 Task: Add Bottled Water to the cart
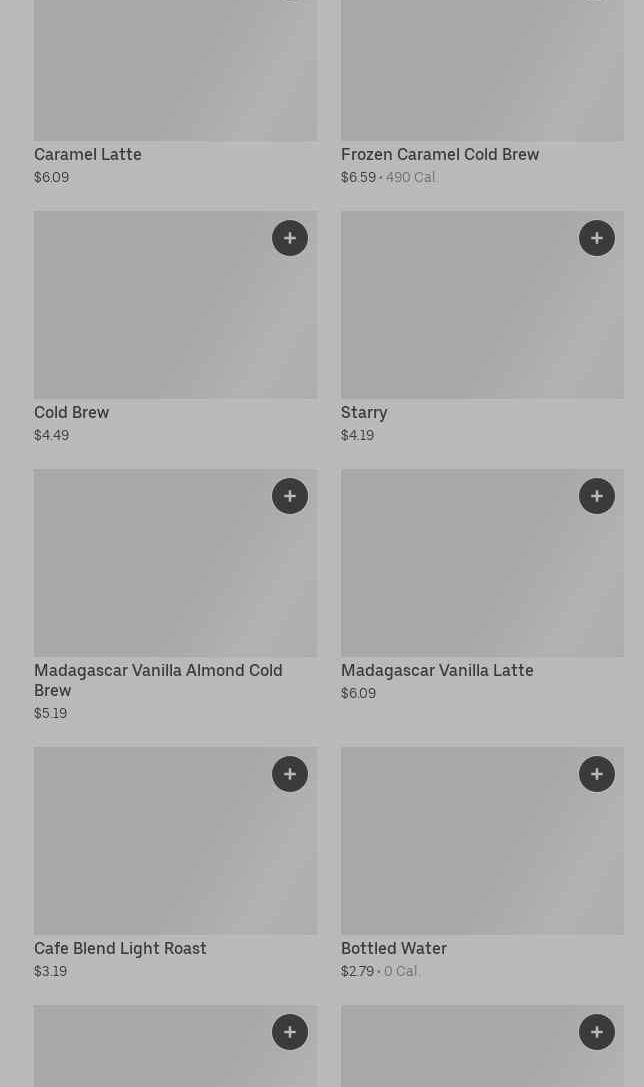(x=597, y=774)
